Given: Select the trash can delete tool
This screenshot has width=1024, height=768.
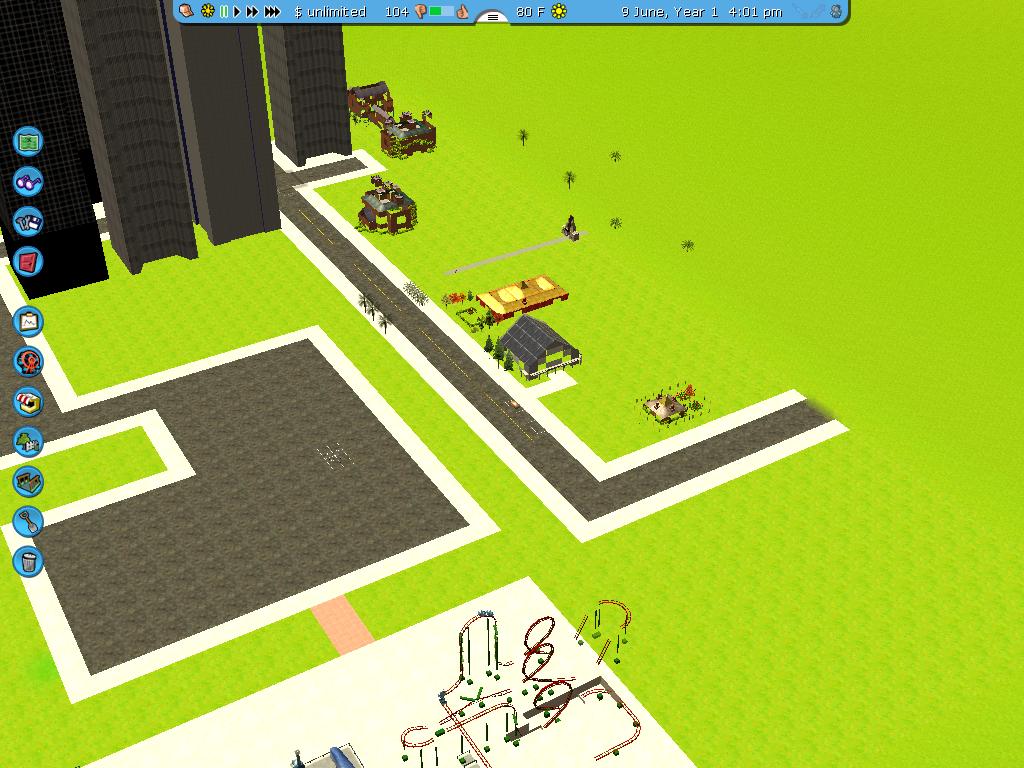Looking at the screenshot, I should [29, 561].
